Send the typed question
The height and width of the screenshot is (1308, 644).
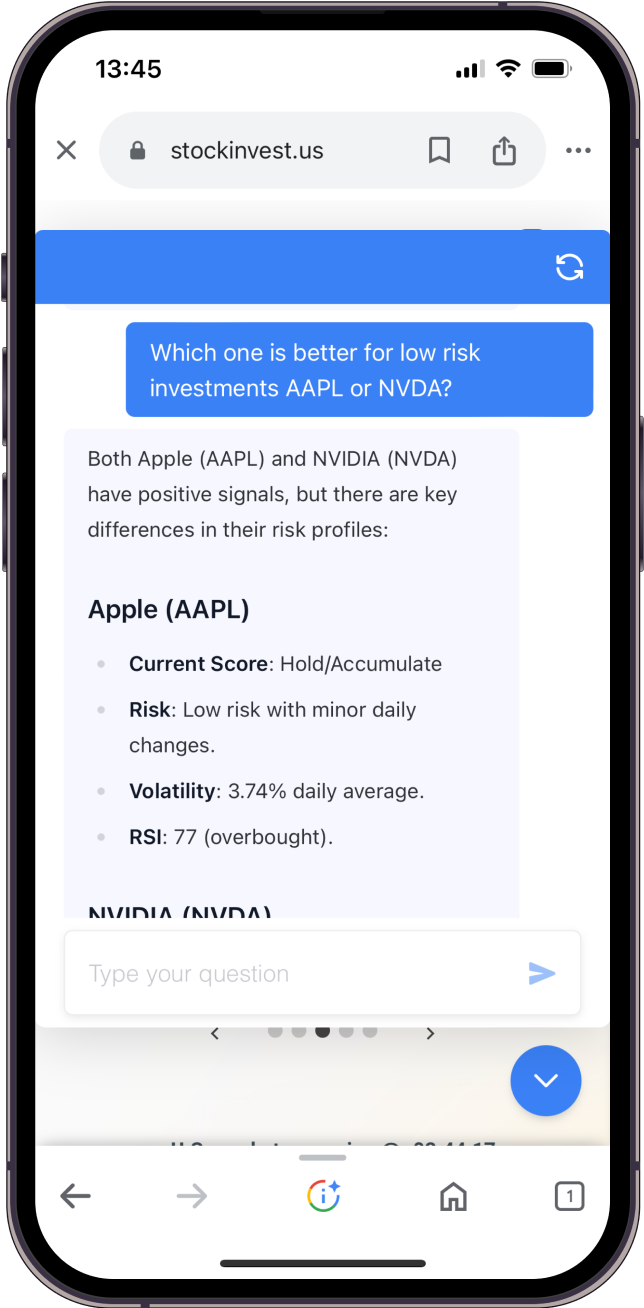[541, 974]
